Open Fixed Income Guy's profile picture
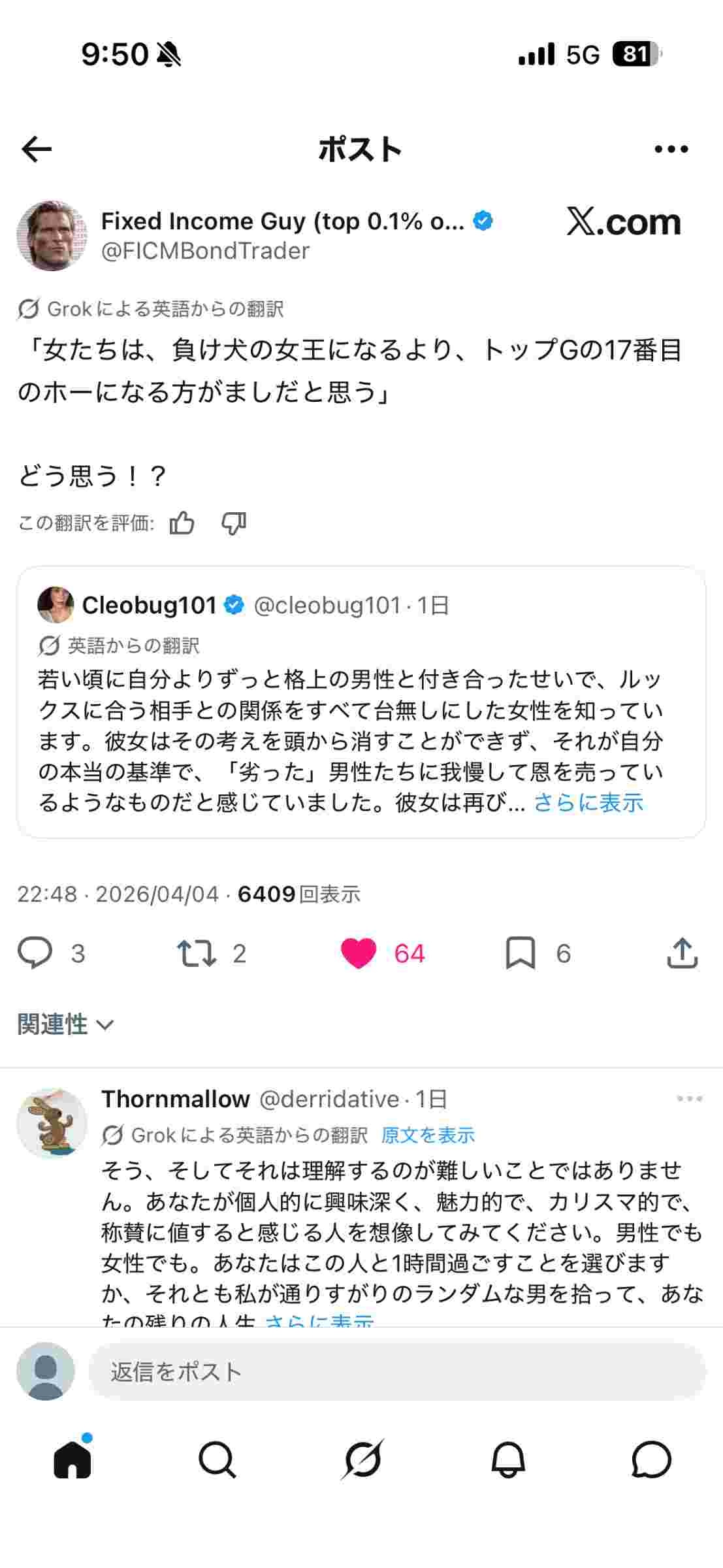This screenshot has width=723, height=1568. (52, 236)
